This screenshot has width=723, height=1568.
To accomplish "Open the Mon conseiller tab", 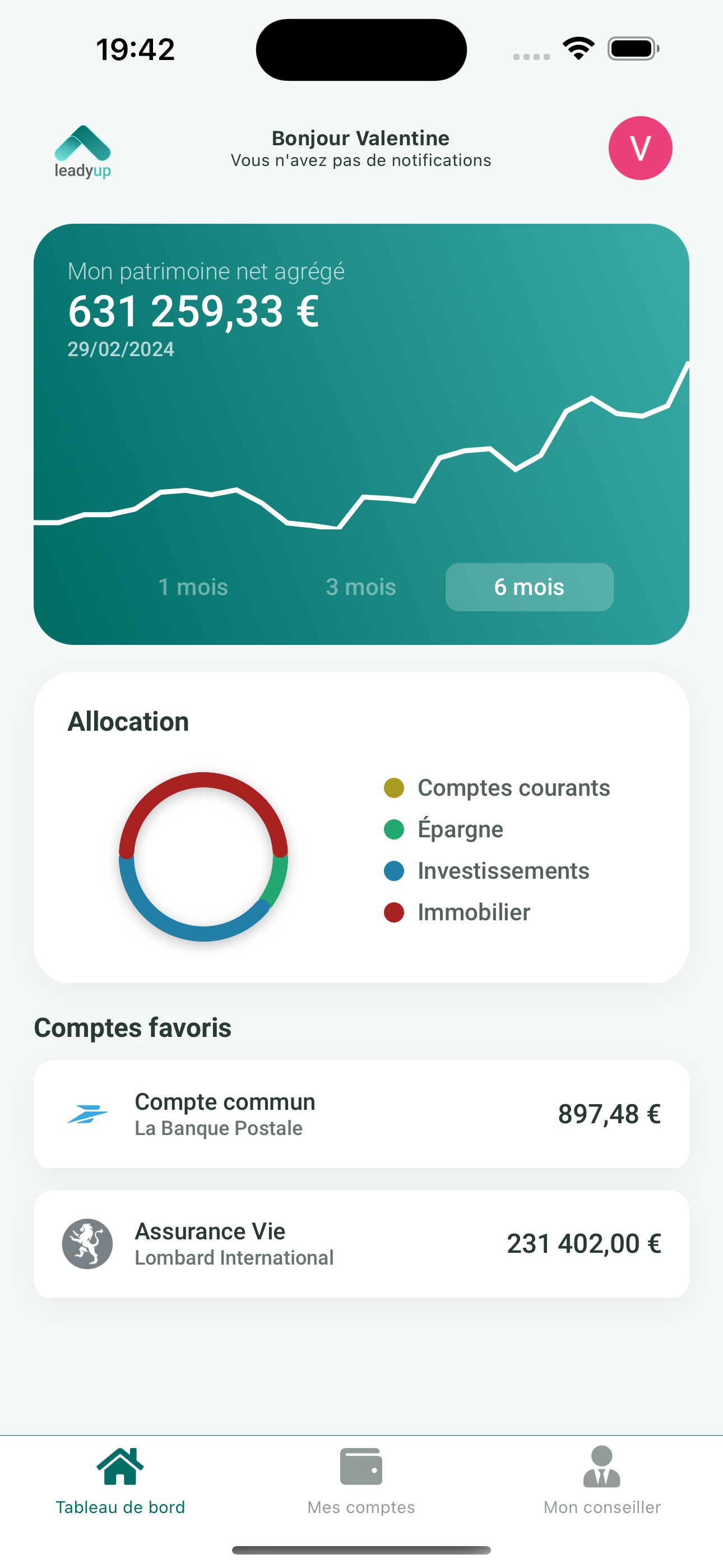I will (x=602, y=1481).
